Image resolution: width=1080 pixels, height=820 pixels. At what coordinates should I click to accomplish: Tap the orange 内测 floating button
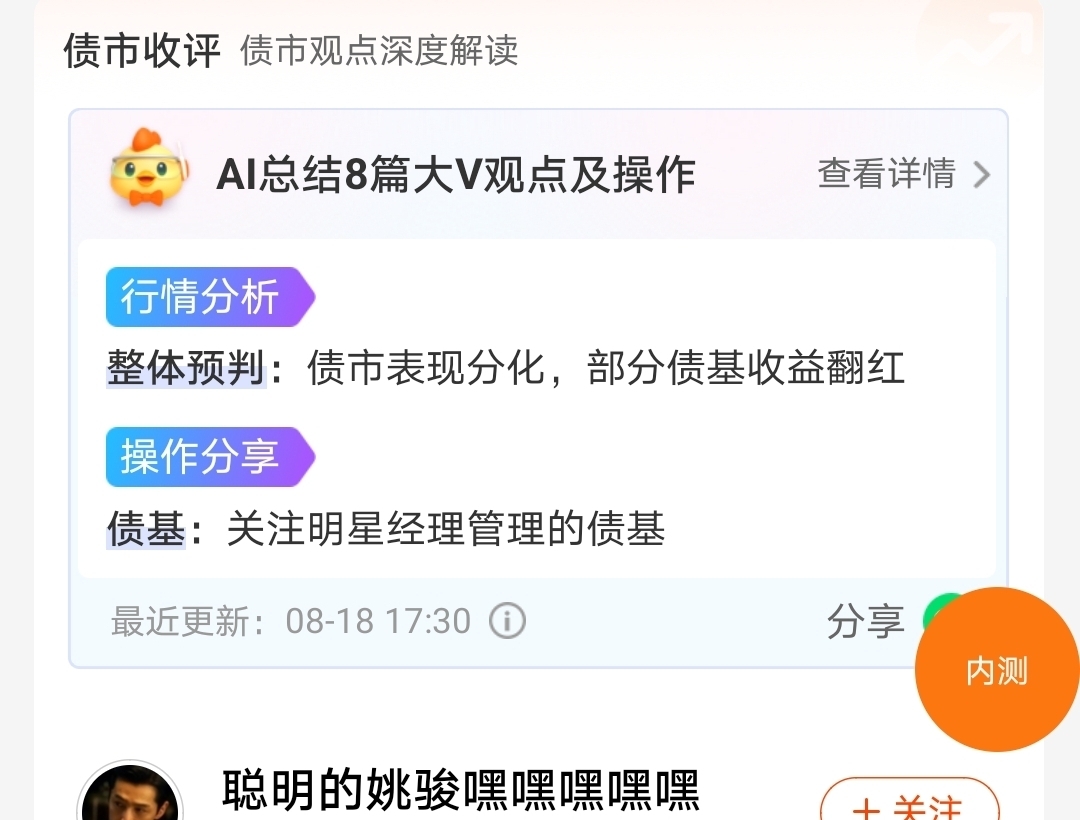[x=996, y=671]
